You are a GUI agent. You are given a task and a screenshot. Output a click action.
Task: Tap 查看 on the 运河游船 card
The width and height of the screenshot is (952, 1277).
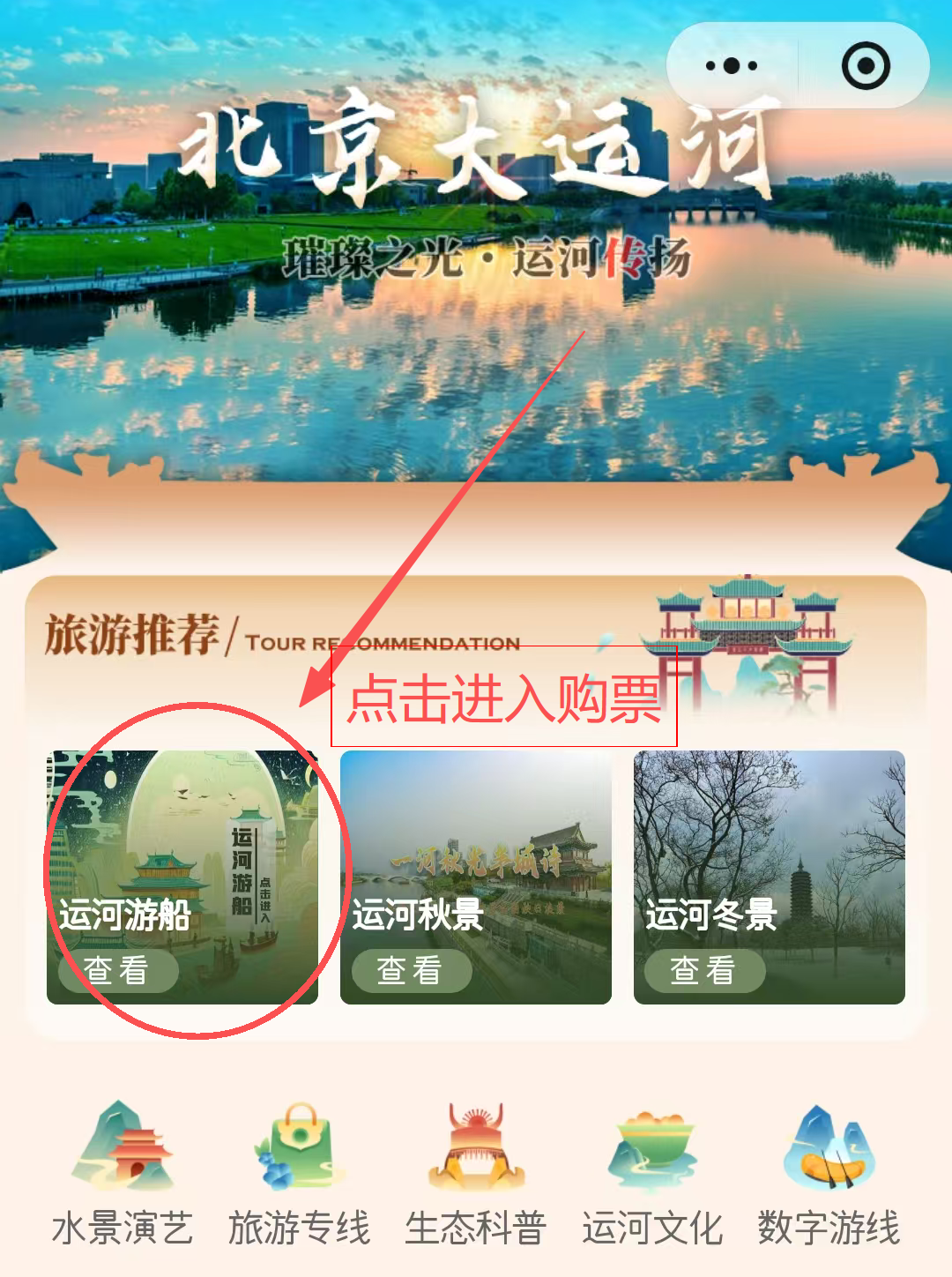118,970
